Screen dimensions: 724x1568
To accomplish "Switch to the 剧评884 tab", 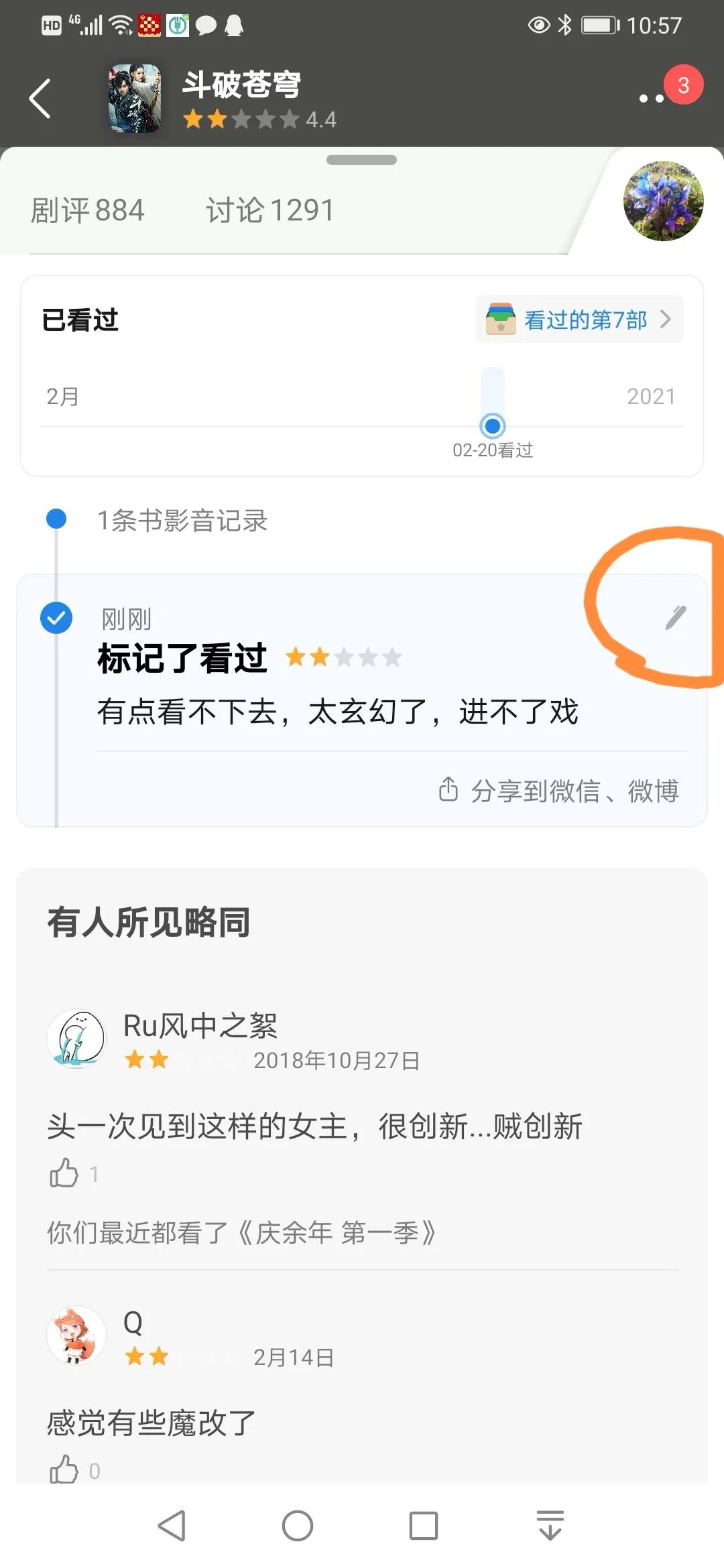I will (x=87, y=210).
